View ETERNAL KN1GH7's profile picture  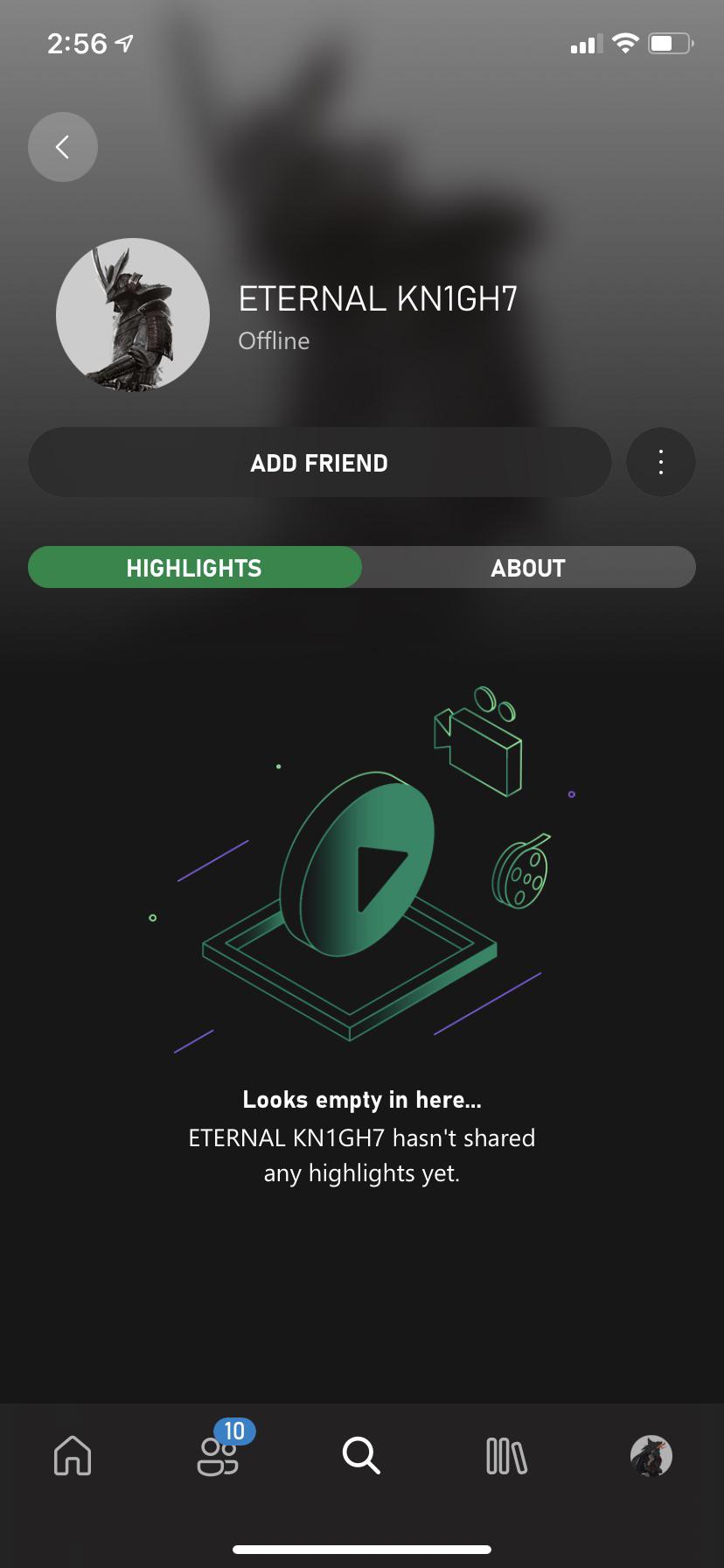coord(133,315)
